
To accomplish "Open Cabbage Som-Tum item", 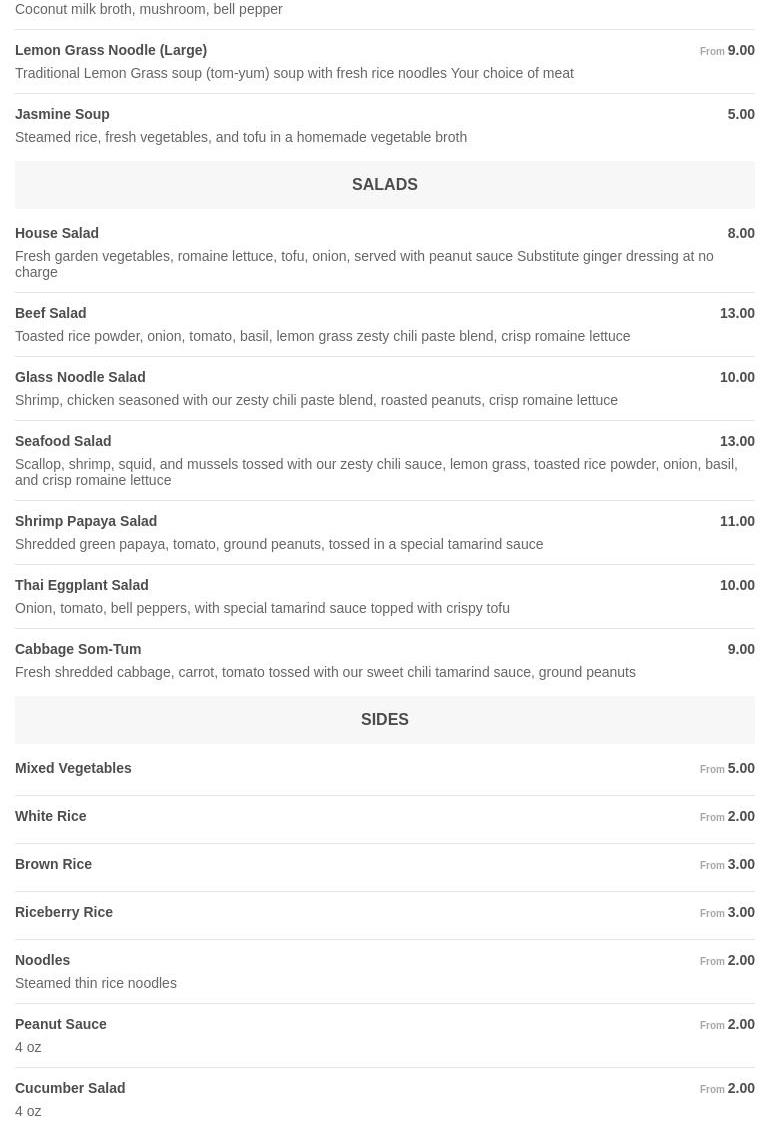I will pyautogui.click(x=78, y=649).
